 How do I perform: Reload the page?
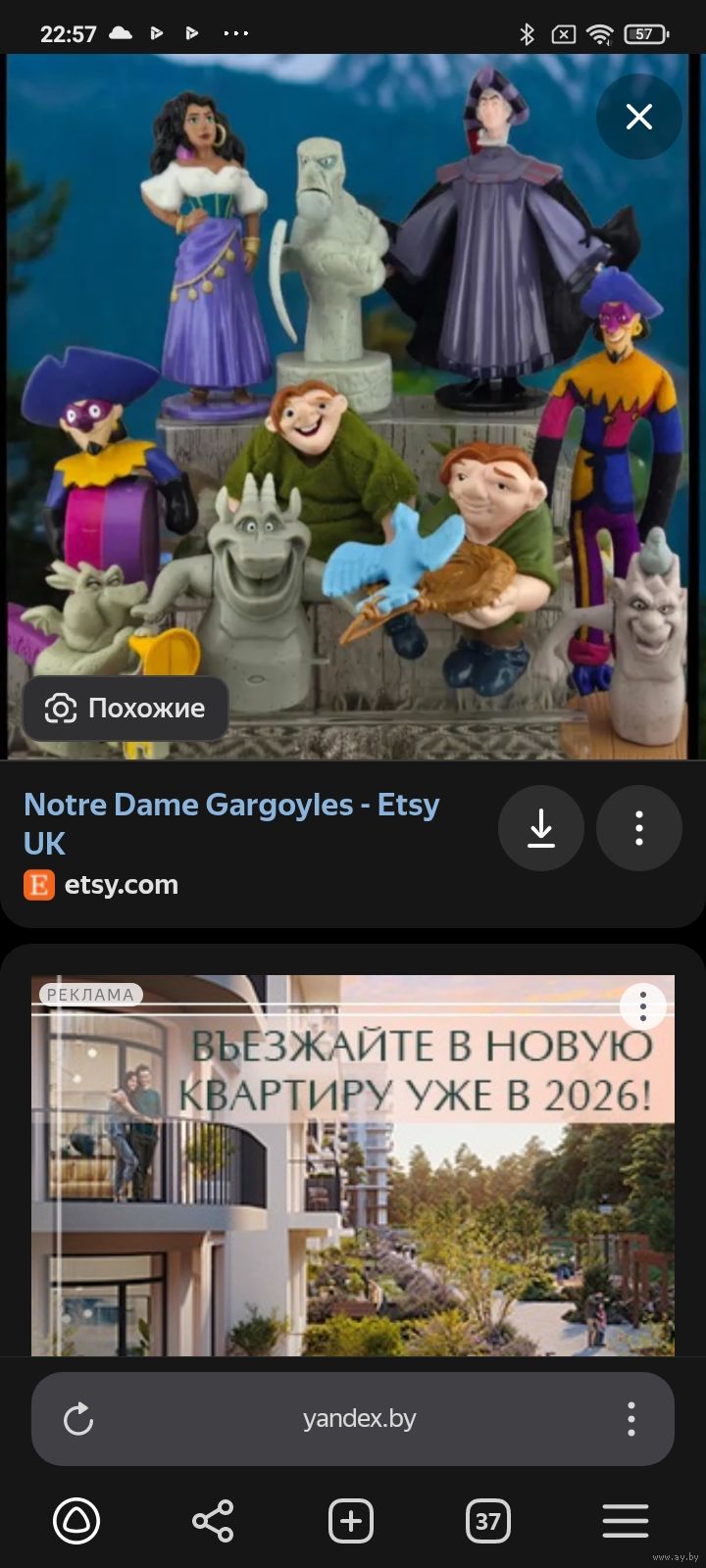coord(78,1419)
